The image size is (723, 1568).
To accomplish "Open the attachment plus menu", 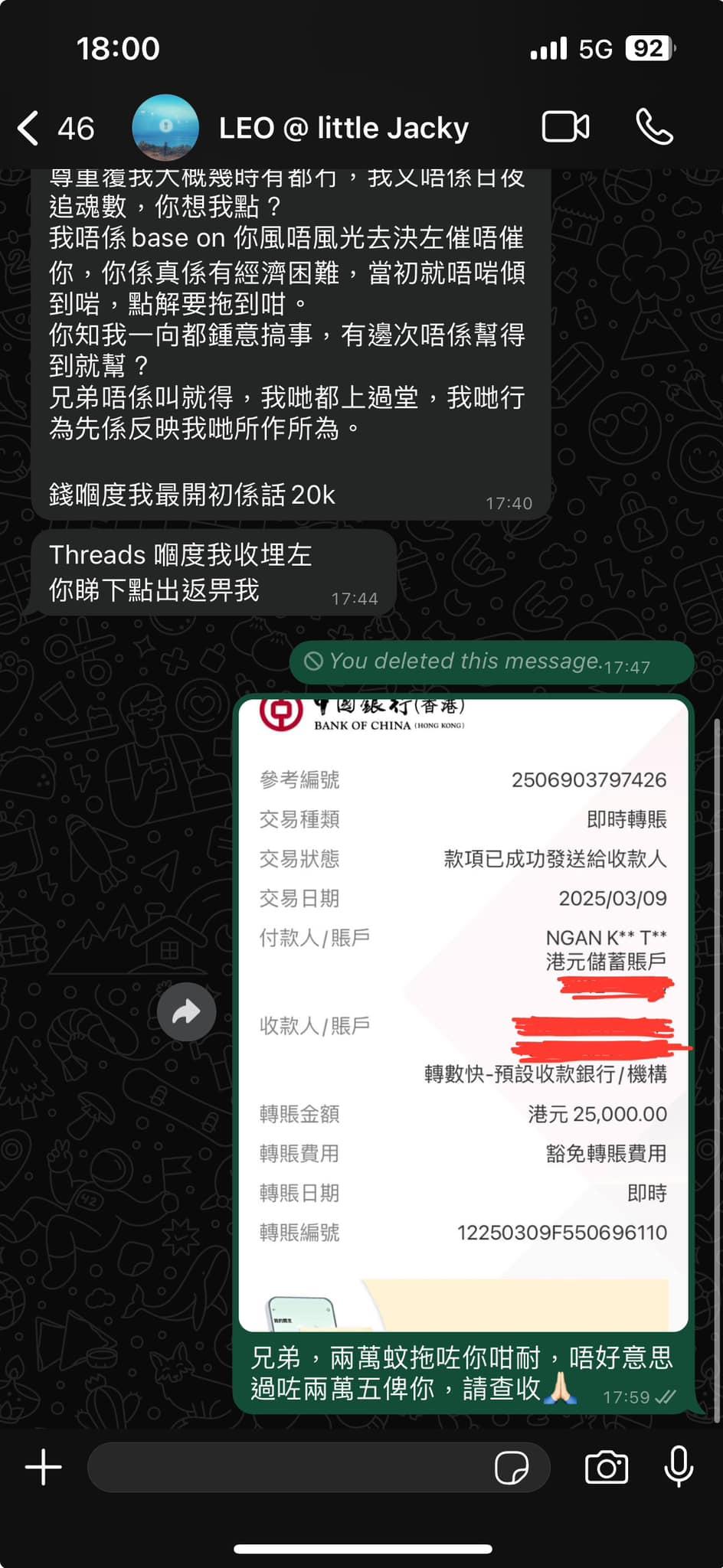I will point(44,1467).
